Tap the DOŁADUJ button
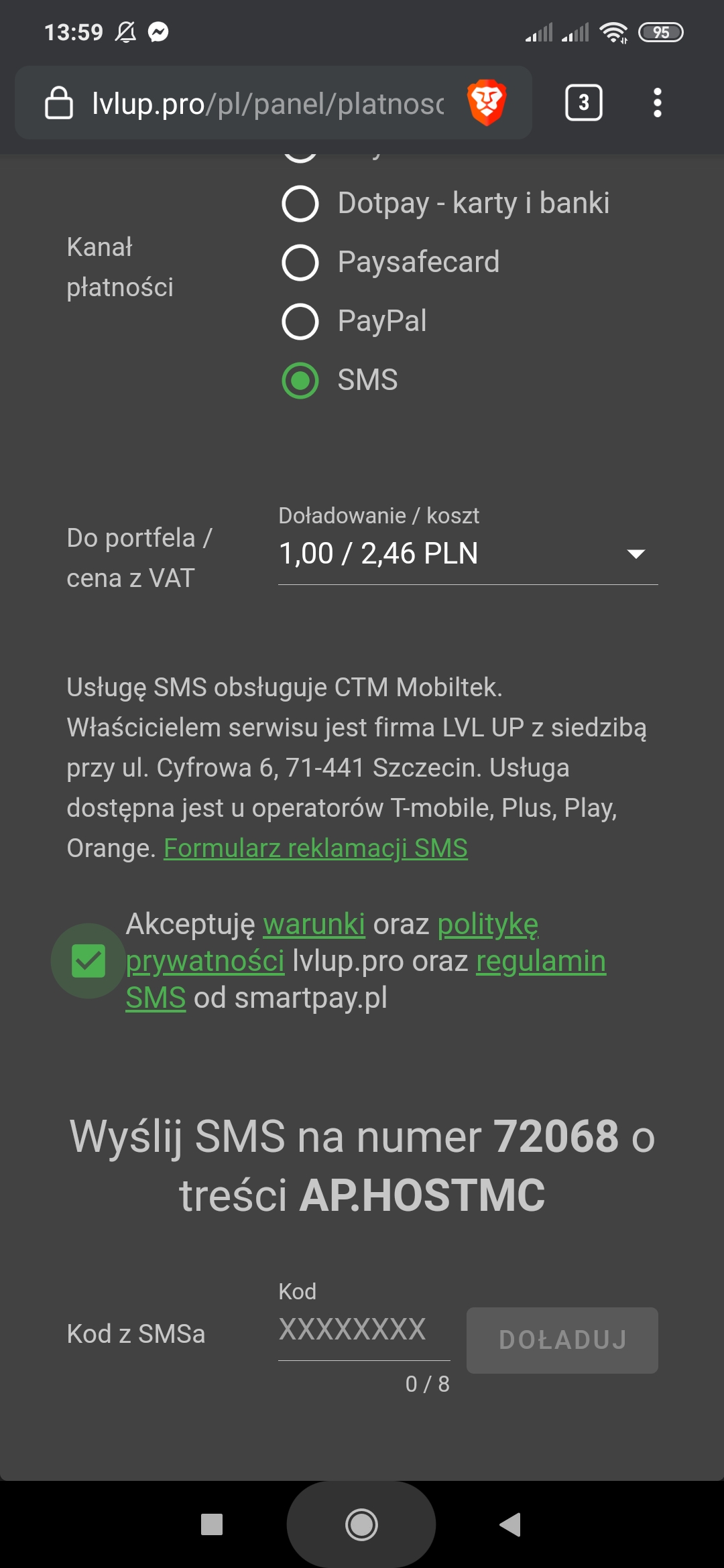724x1568 pixels. click(562, 1340)
